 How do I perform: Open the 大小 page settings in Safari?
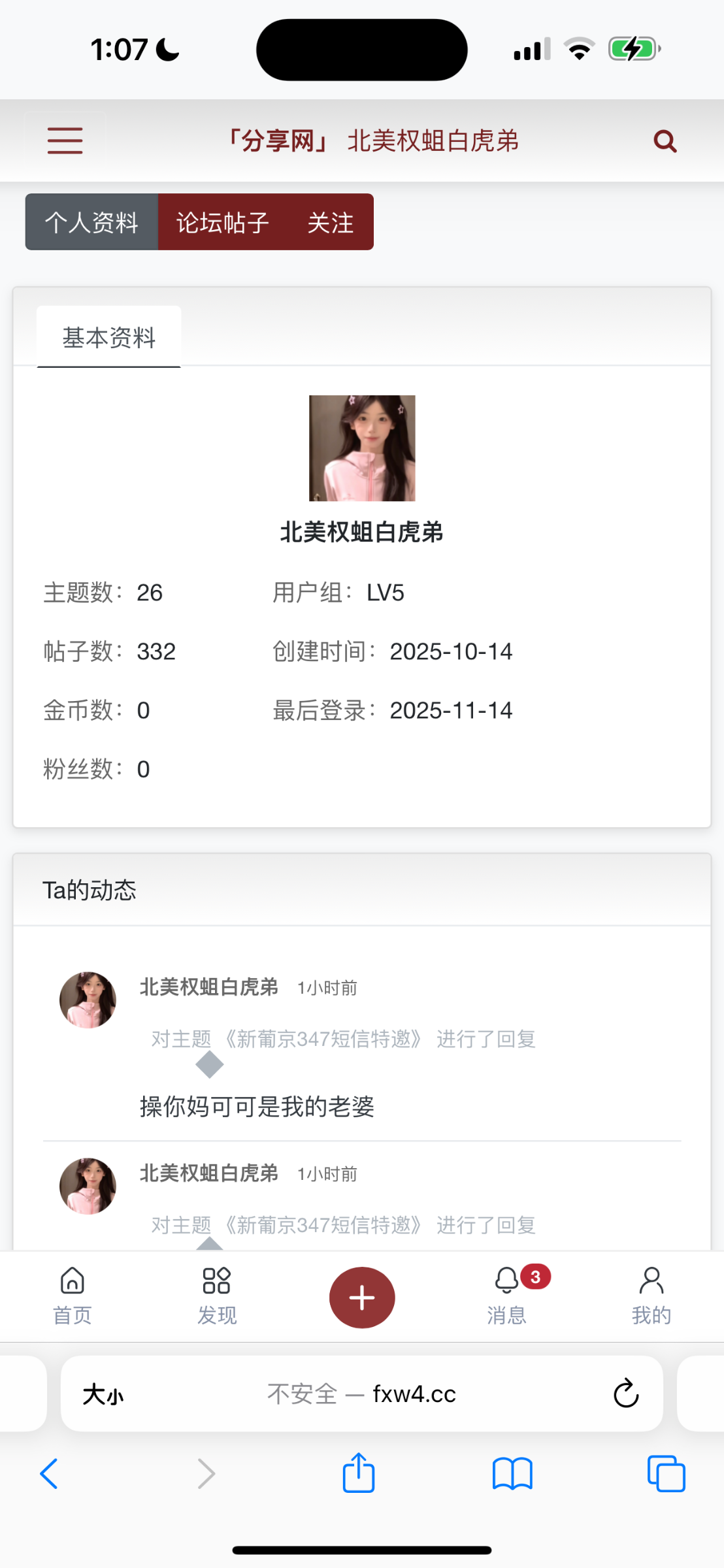pyautogui.click(x=103, y=1394)
